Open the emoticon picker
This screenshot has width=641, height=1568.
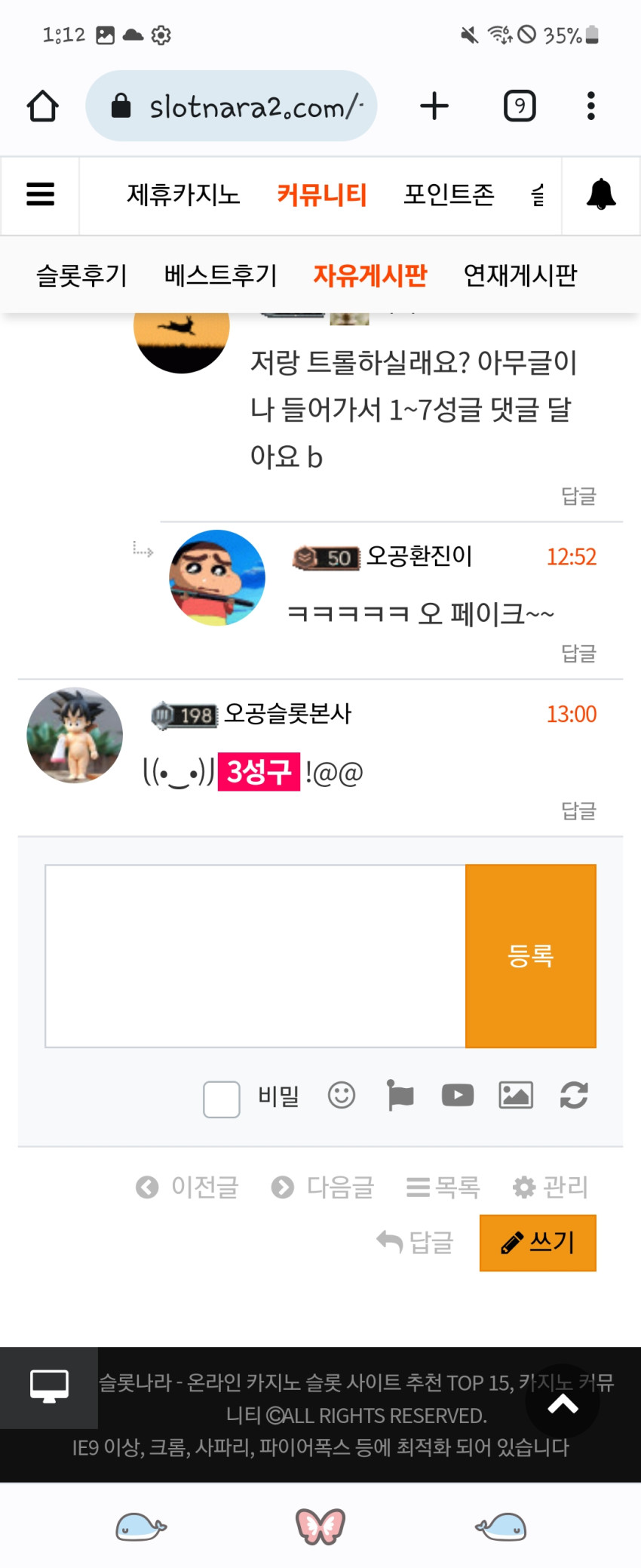(x=342, y=1095)
